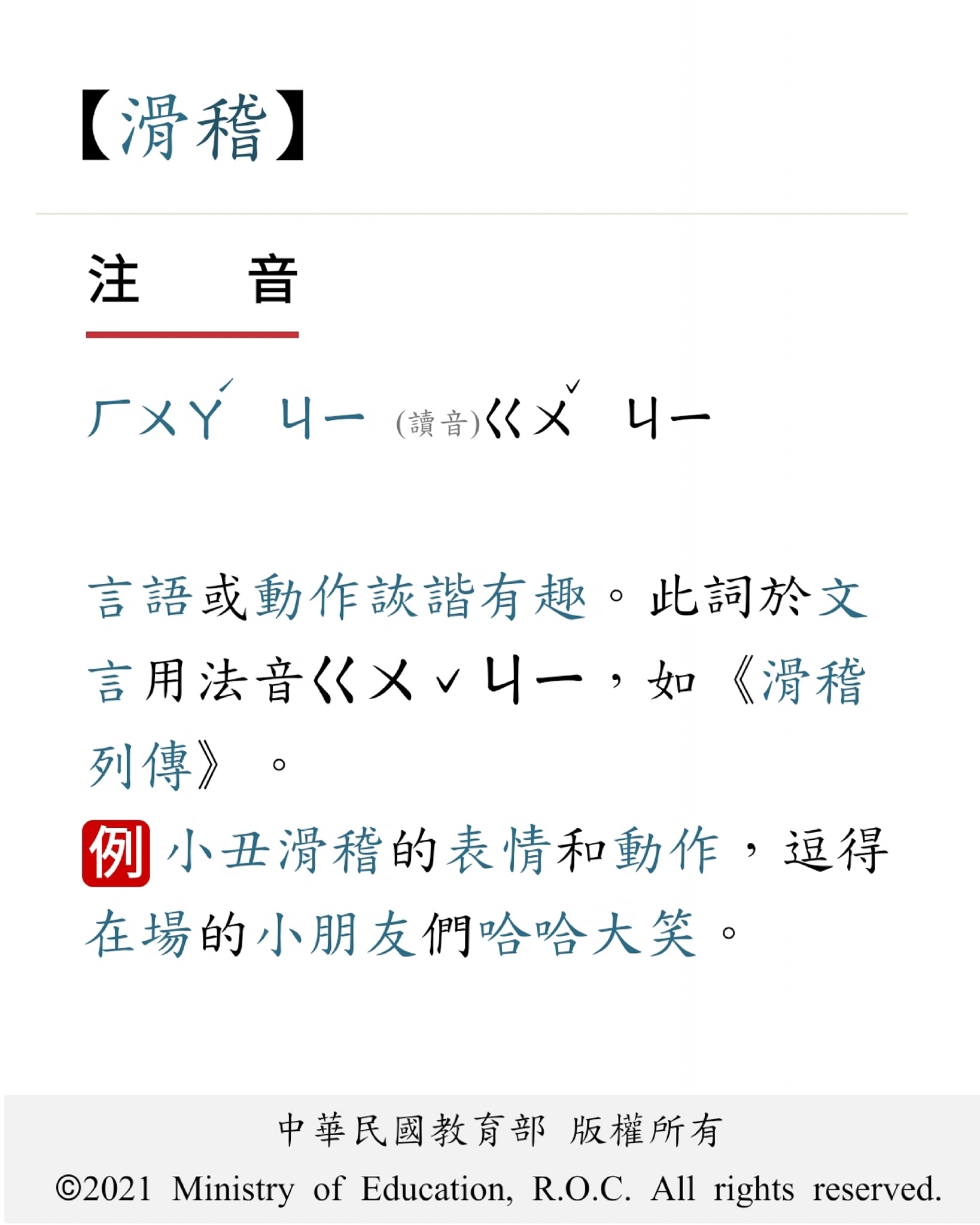The image size is (980, 1225).
Task: Open the 文言 link in the definition
Action: 842,597
